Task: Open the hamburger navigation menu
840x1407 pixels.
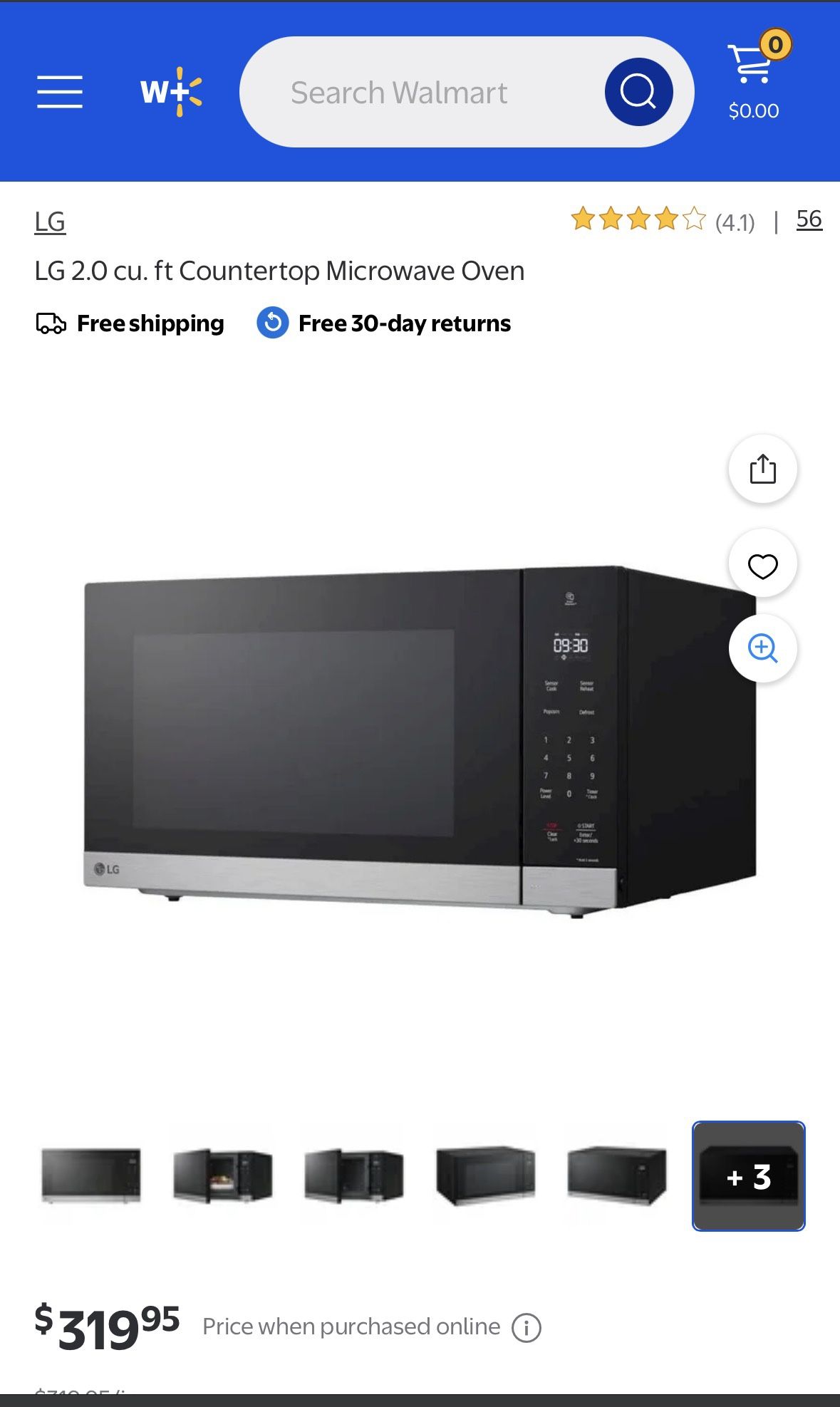Action: (x=60, y=92)
